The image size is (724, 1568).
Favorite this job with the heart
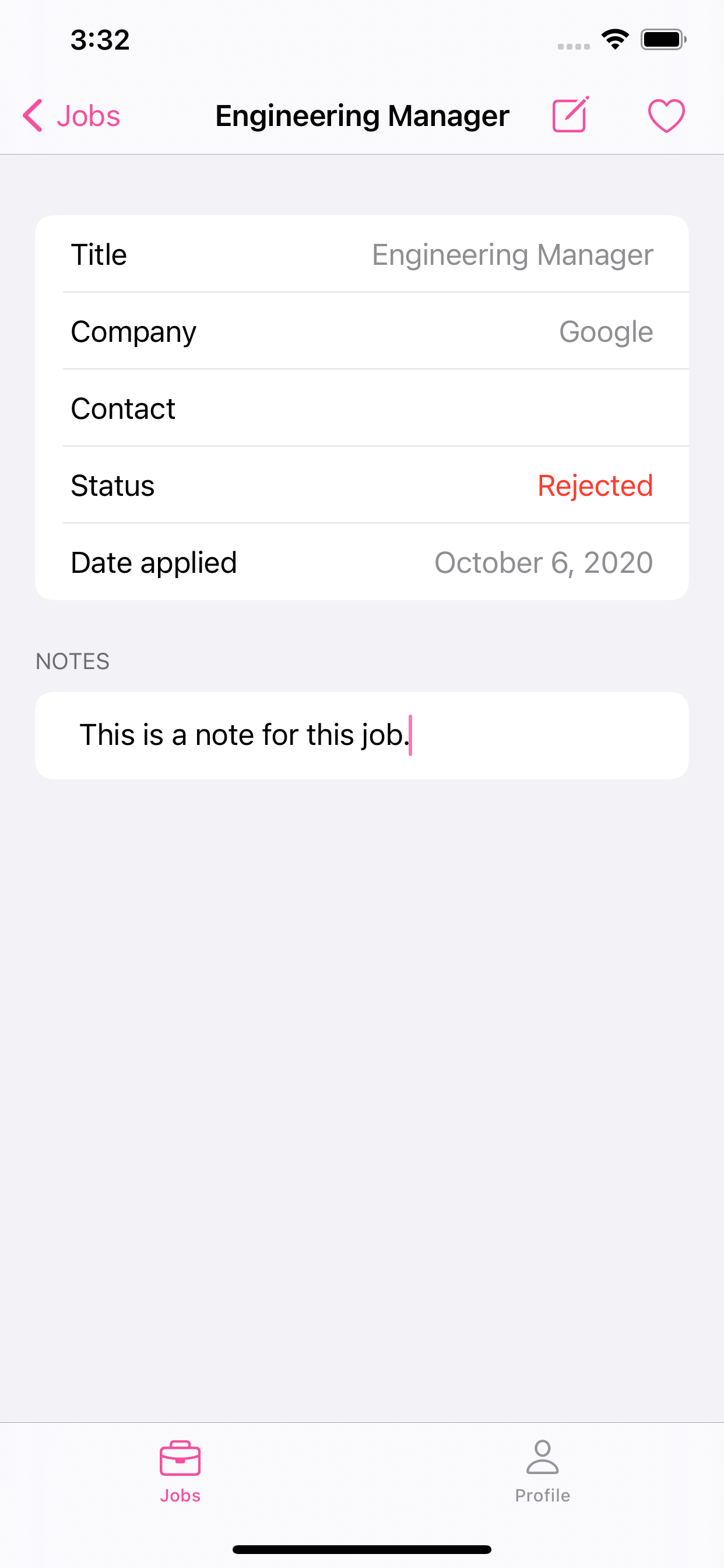(666, 116)
